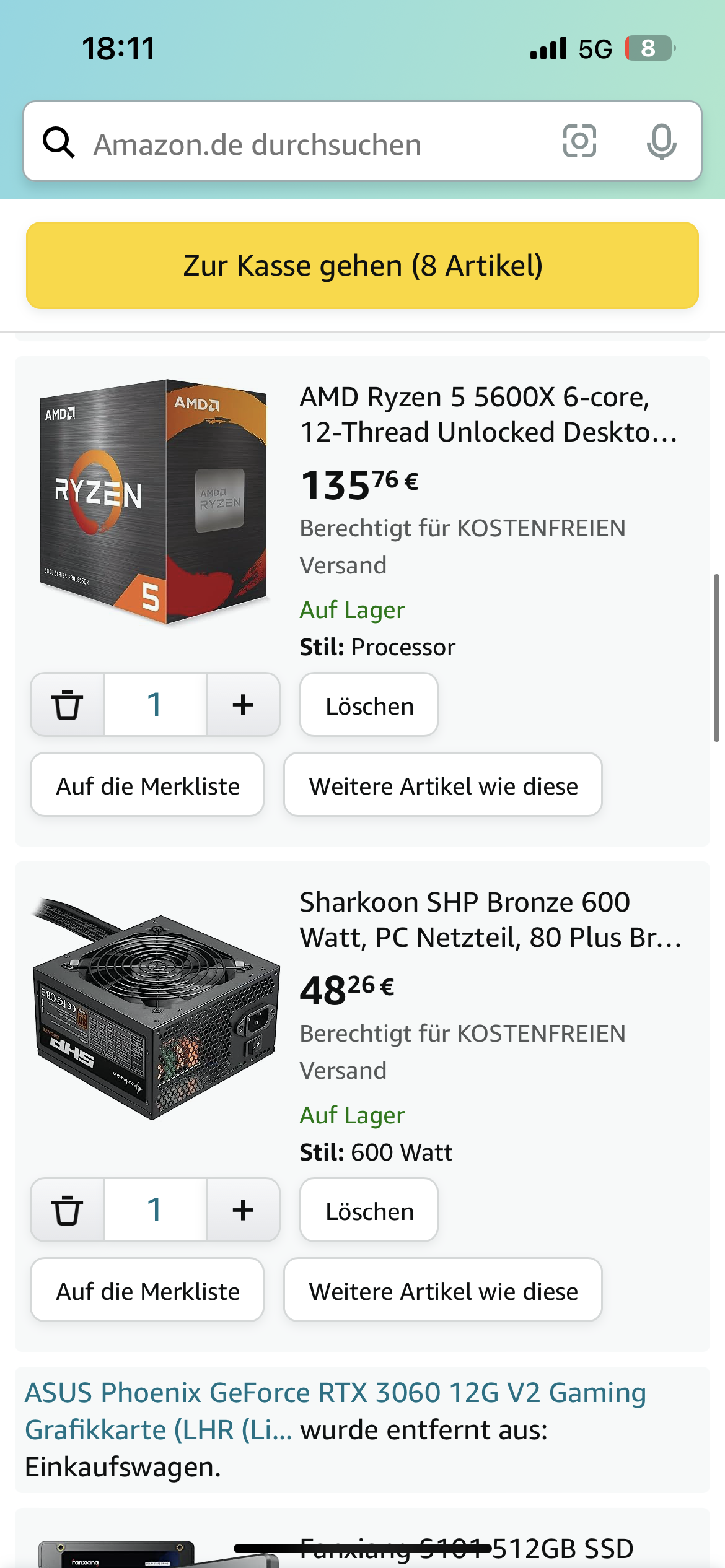The width and height of the screenshot is (725, 1568).
Task: Move AMD Ryzen to Auf die Merkliste
Action: pos(147,785)
